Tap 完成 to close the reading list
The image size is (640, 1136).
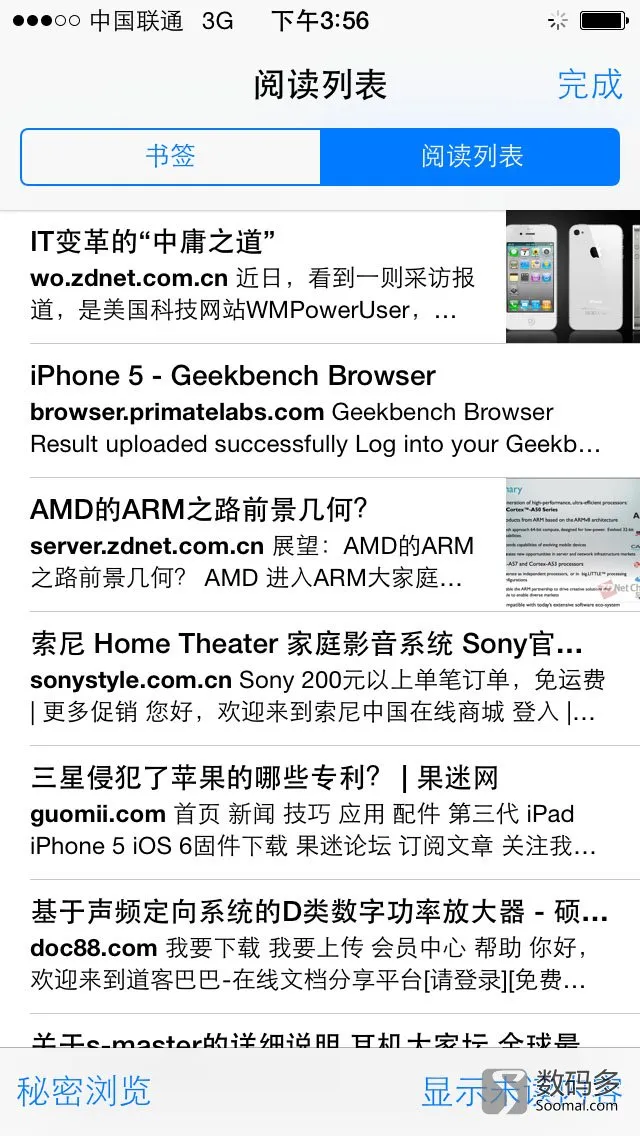[589, 85]
